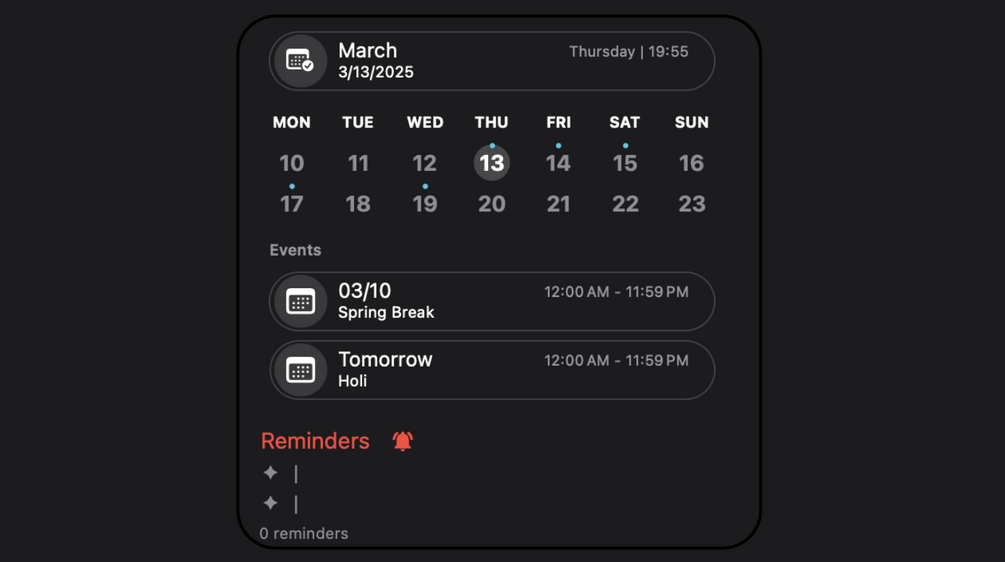The image size is (1005, 562).
Task: Pick Saturday the 15th
Action: click(625, 163)
